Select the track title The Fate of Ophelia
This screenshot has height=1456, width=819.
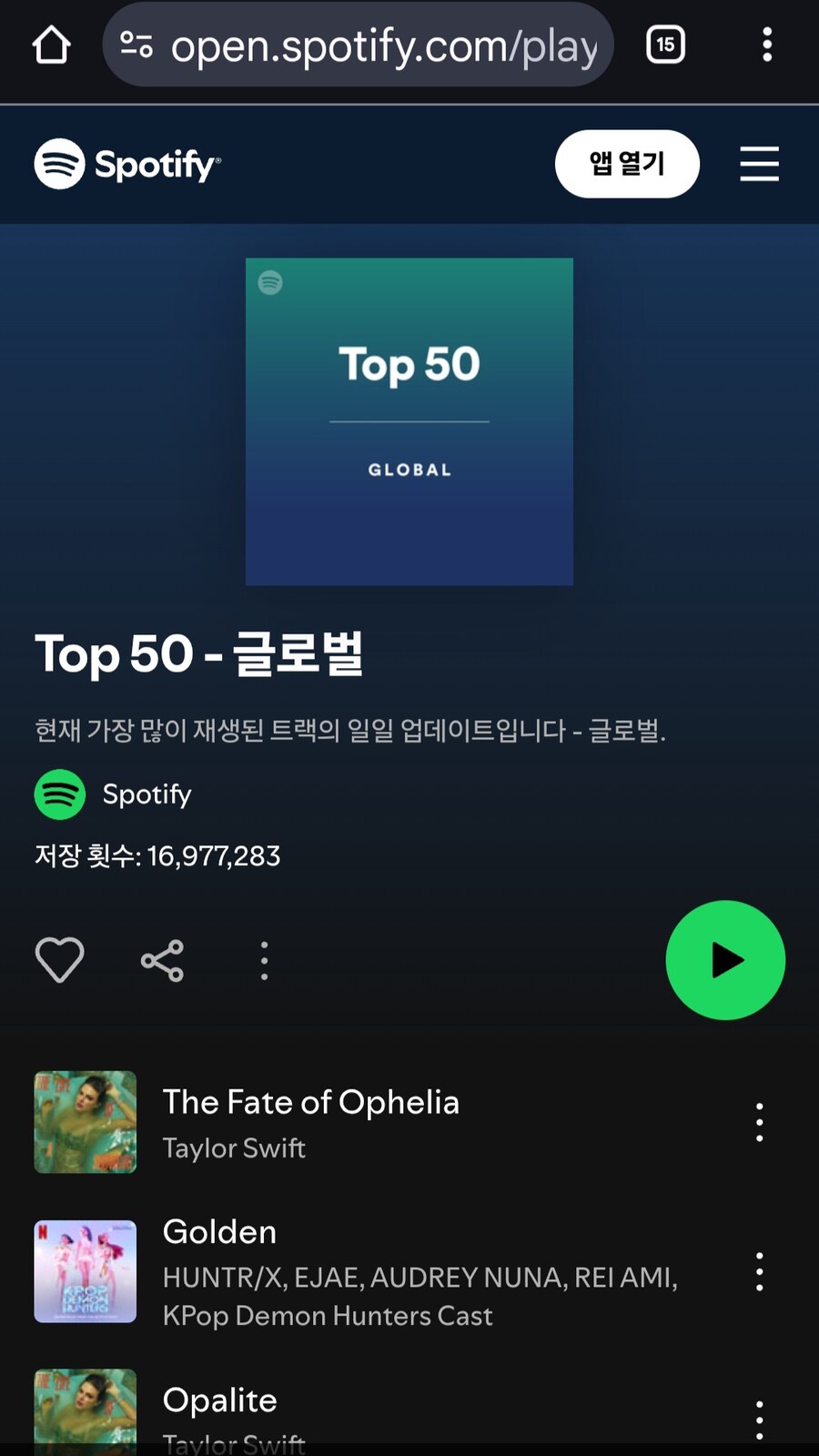pyautogui.click(x=310, y=1102)
